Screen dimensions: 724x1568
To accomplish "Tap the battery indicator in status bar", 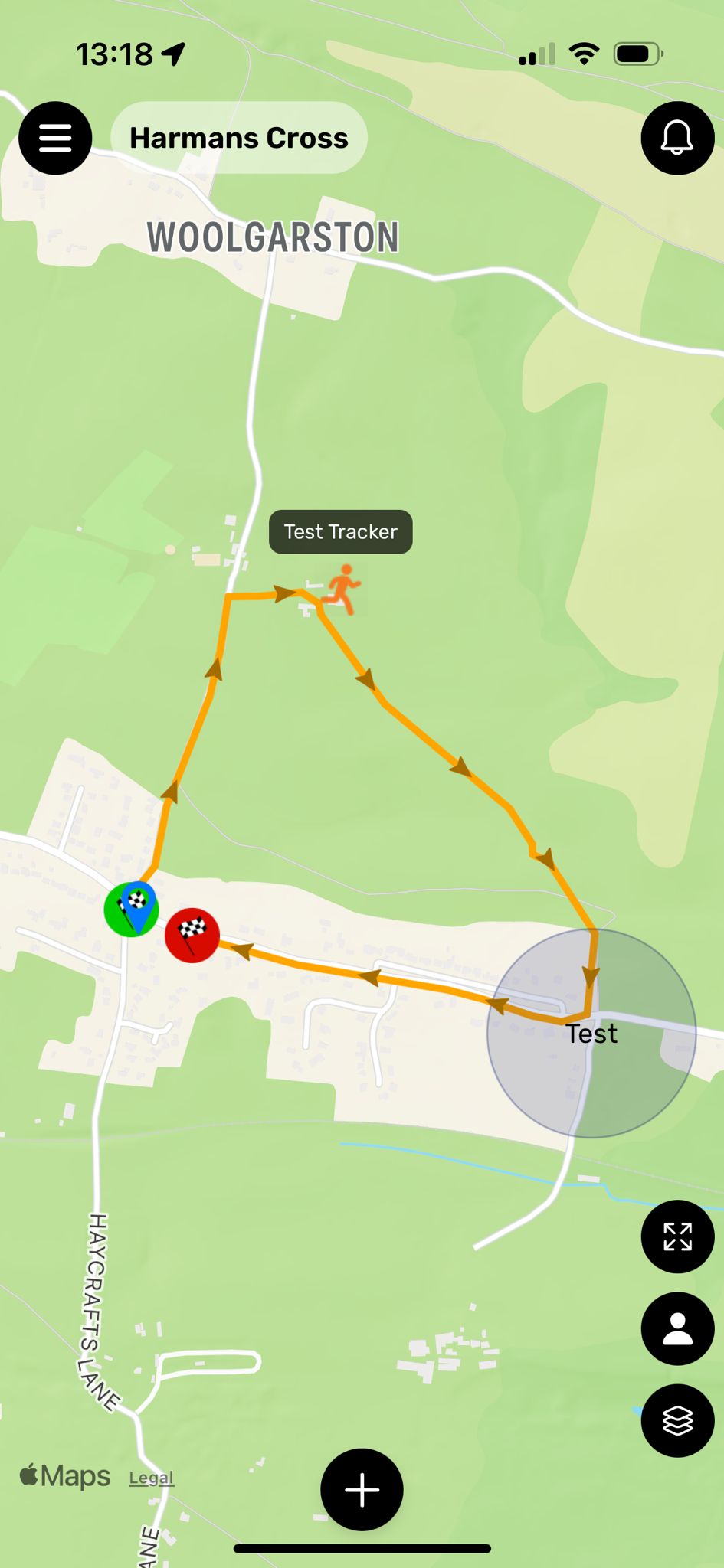I will click(x=638, y=52).
